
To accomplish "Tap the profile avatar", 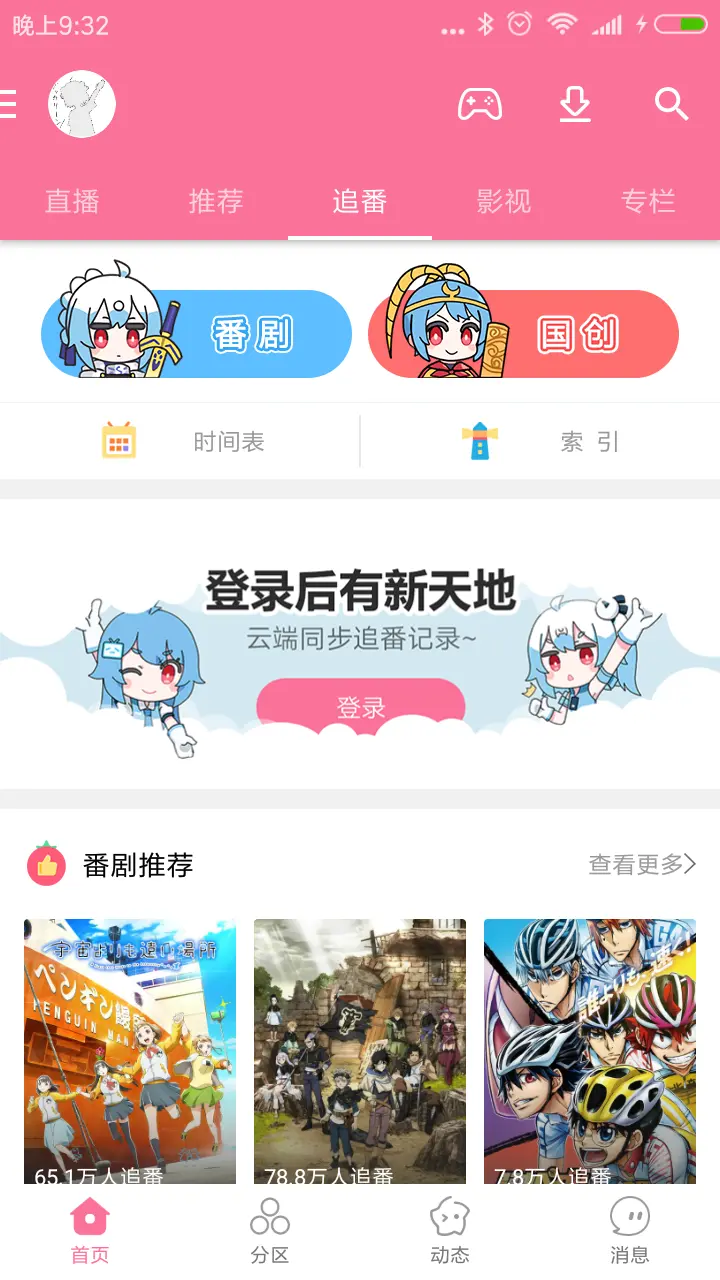I will pos(82,104).
